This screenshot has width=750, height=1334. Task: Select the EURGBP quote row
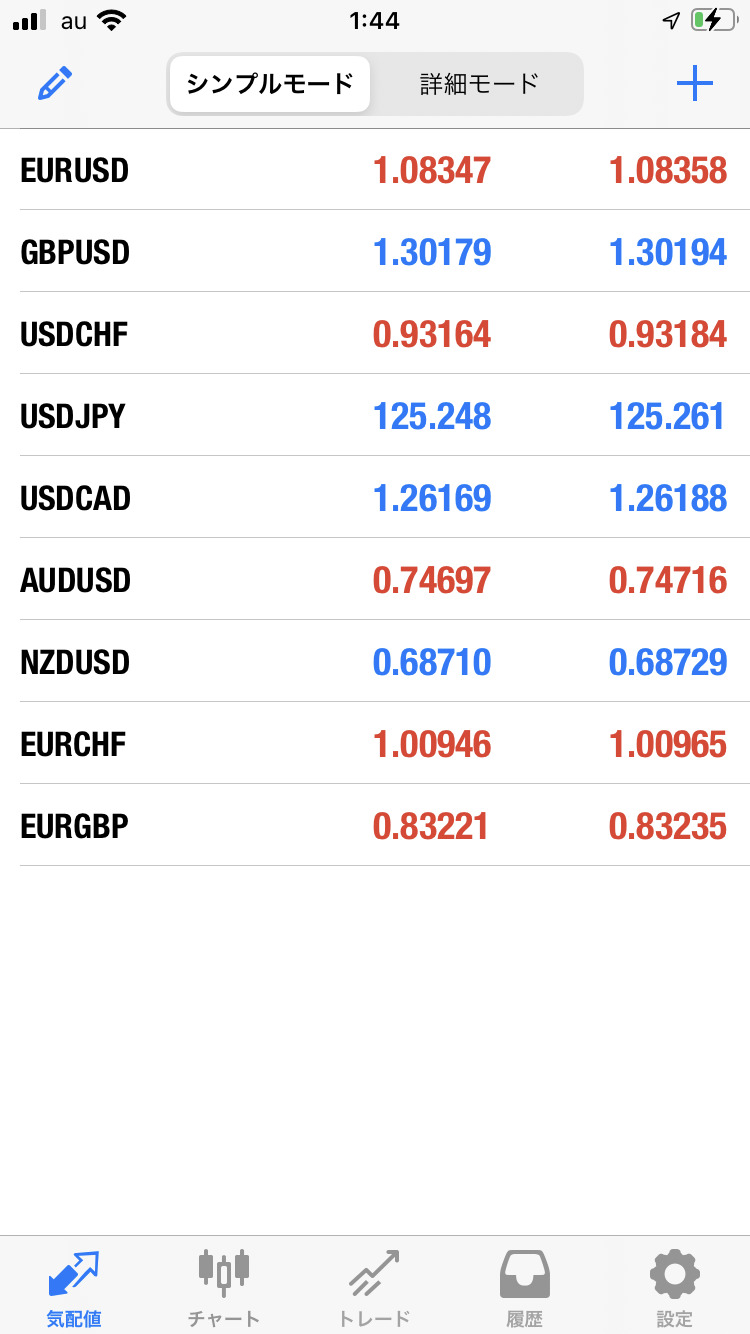[375, 825]
